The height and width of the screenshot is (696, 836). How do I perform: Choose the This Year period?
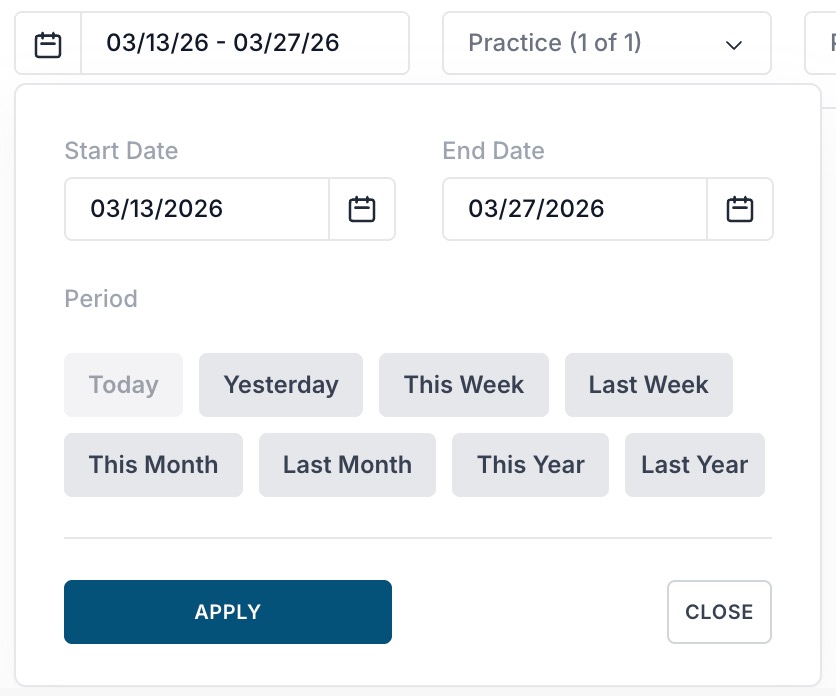(530, 465)
